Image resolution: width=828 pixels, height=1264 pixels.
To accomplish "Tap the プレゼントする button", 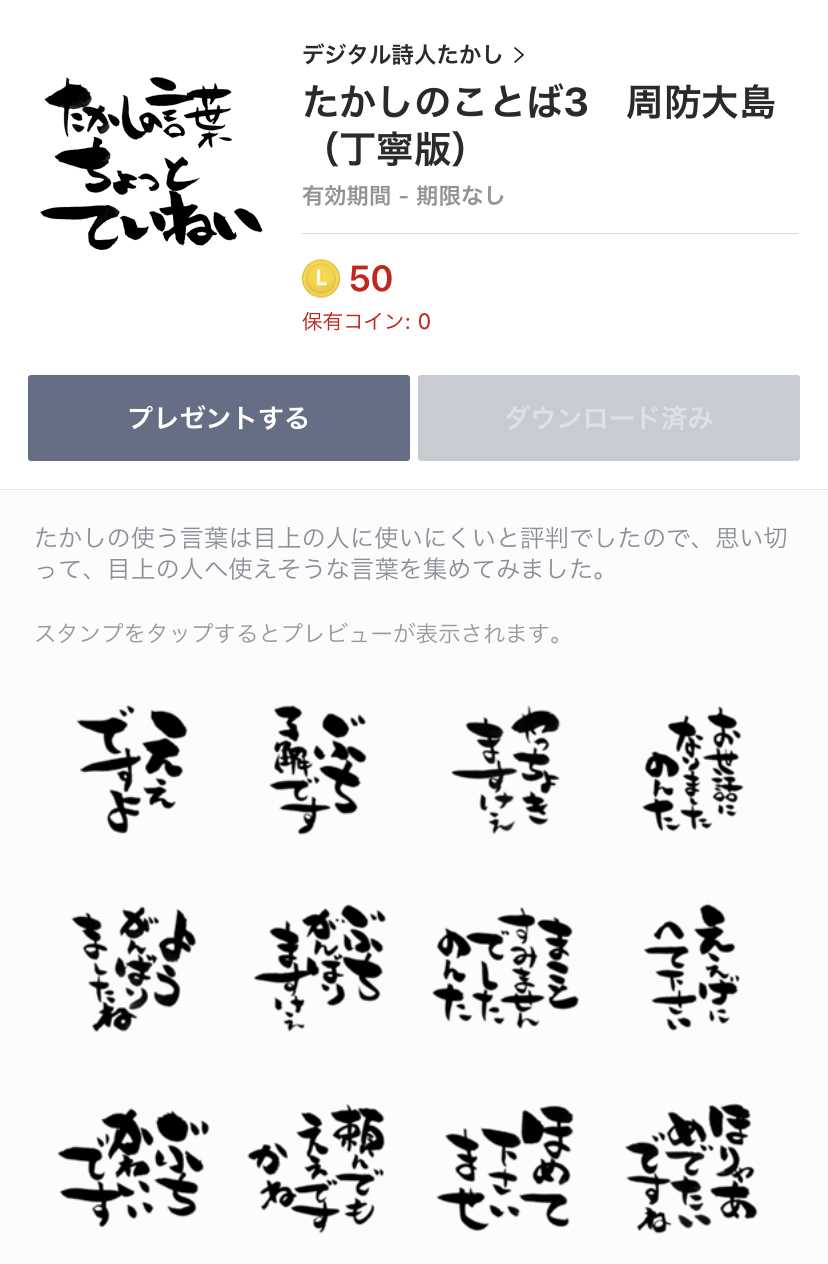I will (x=219, y=418).
